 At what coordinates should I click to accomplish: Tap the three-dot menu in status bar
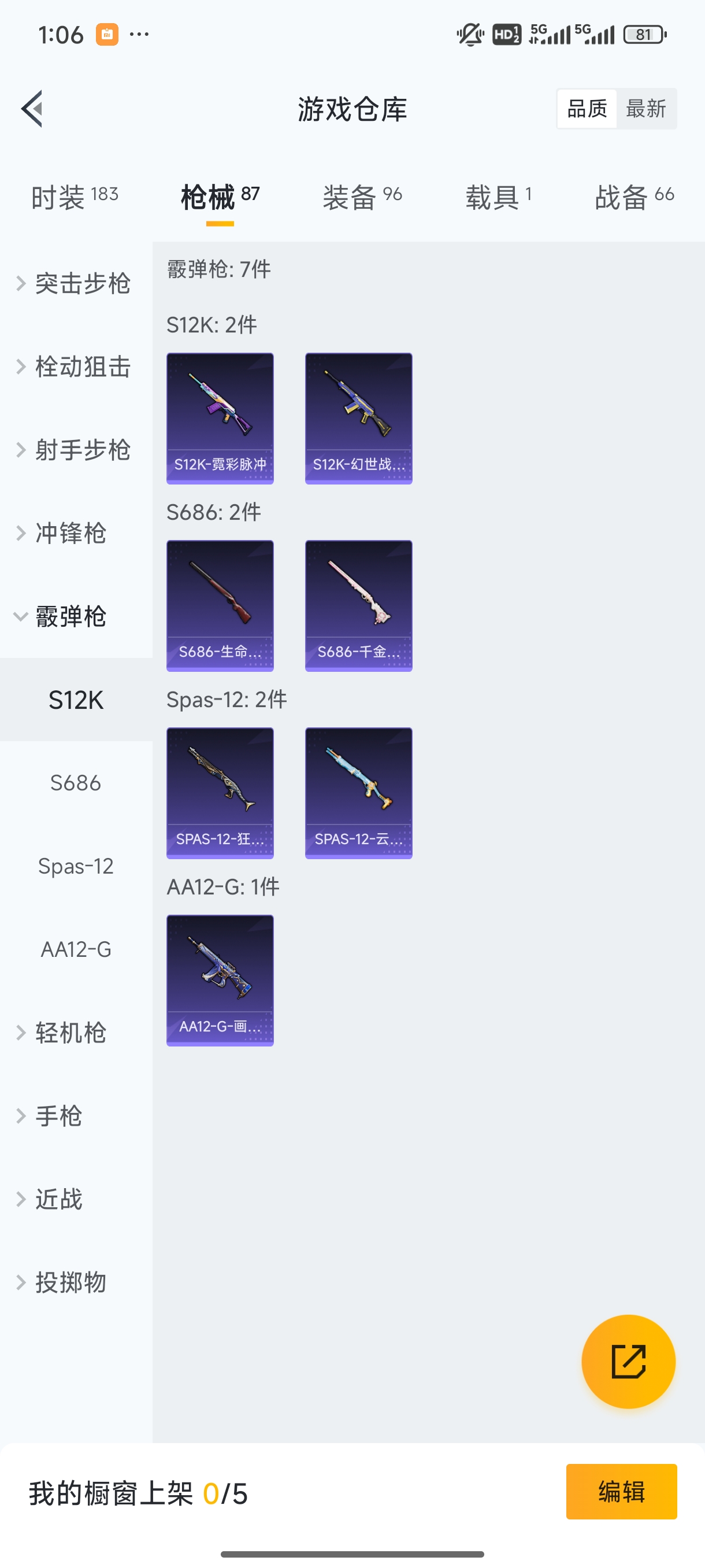(x=139, y=35)
